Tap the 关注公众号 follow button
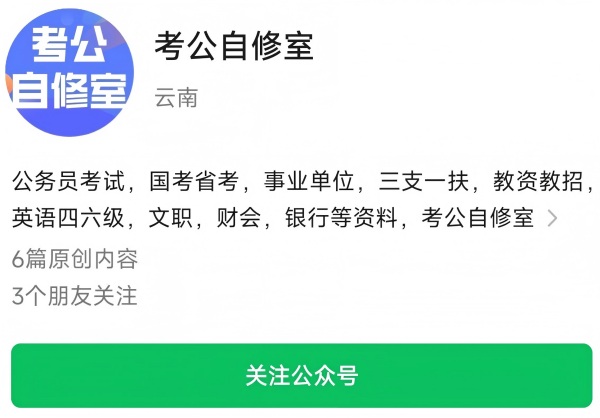Screen dimensions: 600x418 (x=300, y=375)
